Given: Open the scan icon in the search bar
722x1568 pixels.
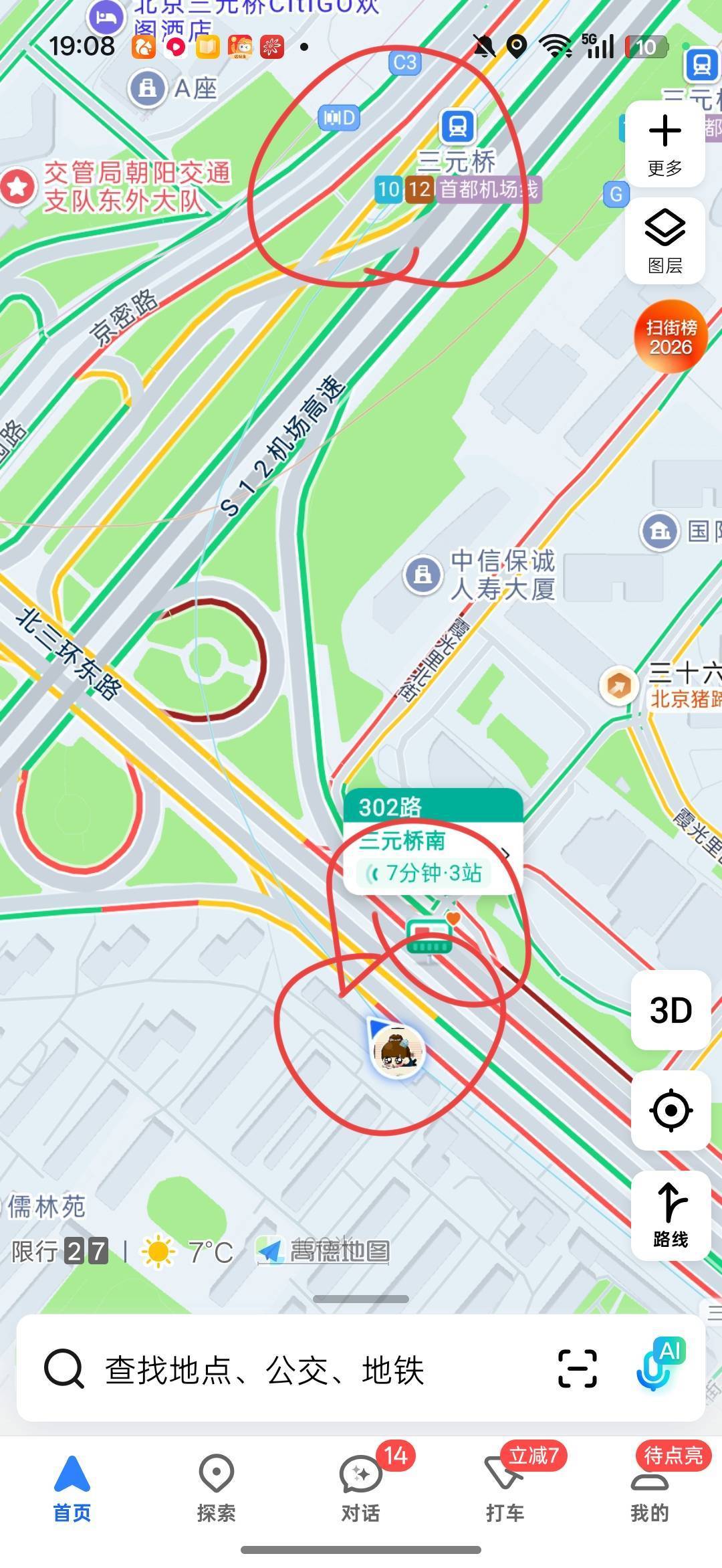Looking at the screenshot, I should pyautogui.click(x=577, y=1368).
